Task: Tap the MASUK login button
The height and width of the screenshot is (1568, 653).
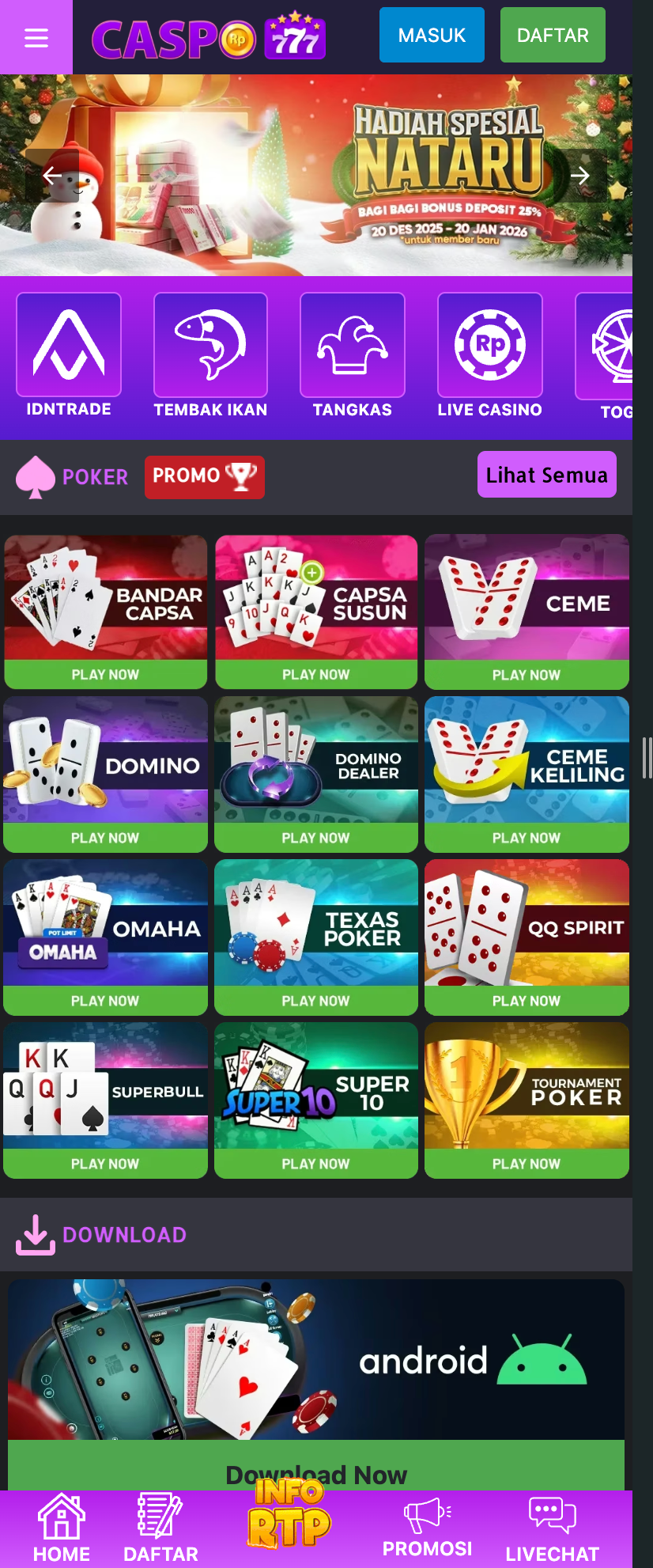Action: point(432,36)
